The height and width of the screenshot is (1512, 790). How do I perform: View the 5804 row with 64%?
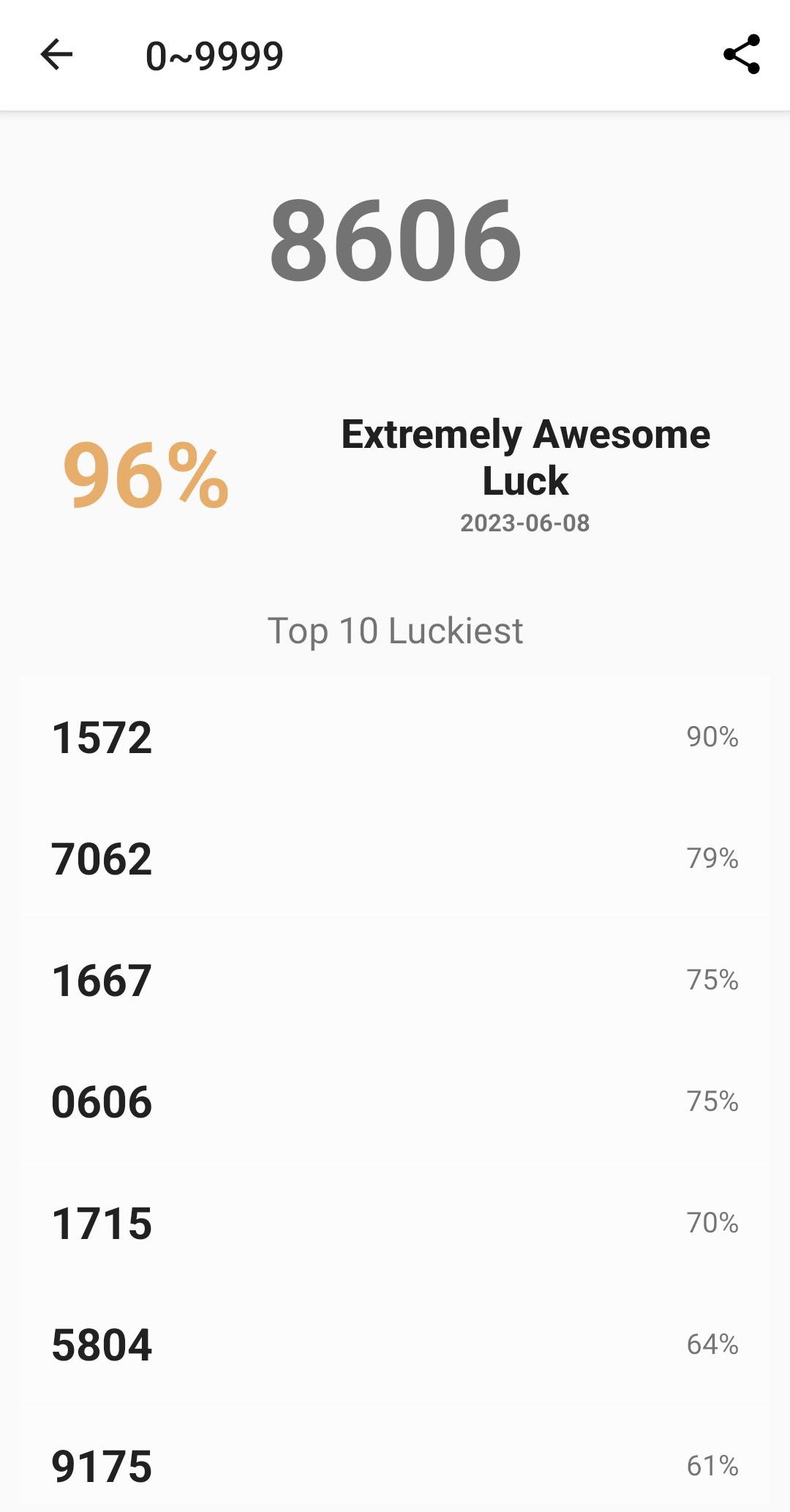[x=395, y=1344]
